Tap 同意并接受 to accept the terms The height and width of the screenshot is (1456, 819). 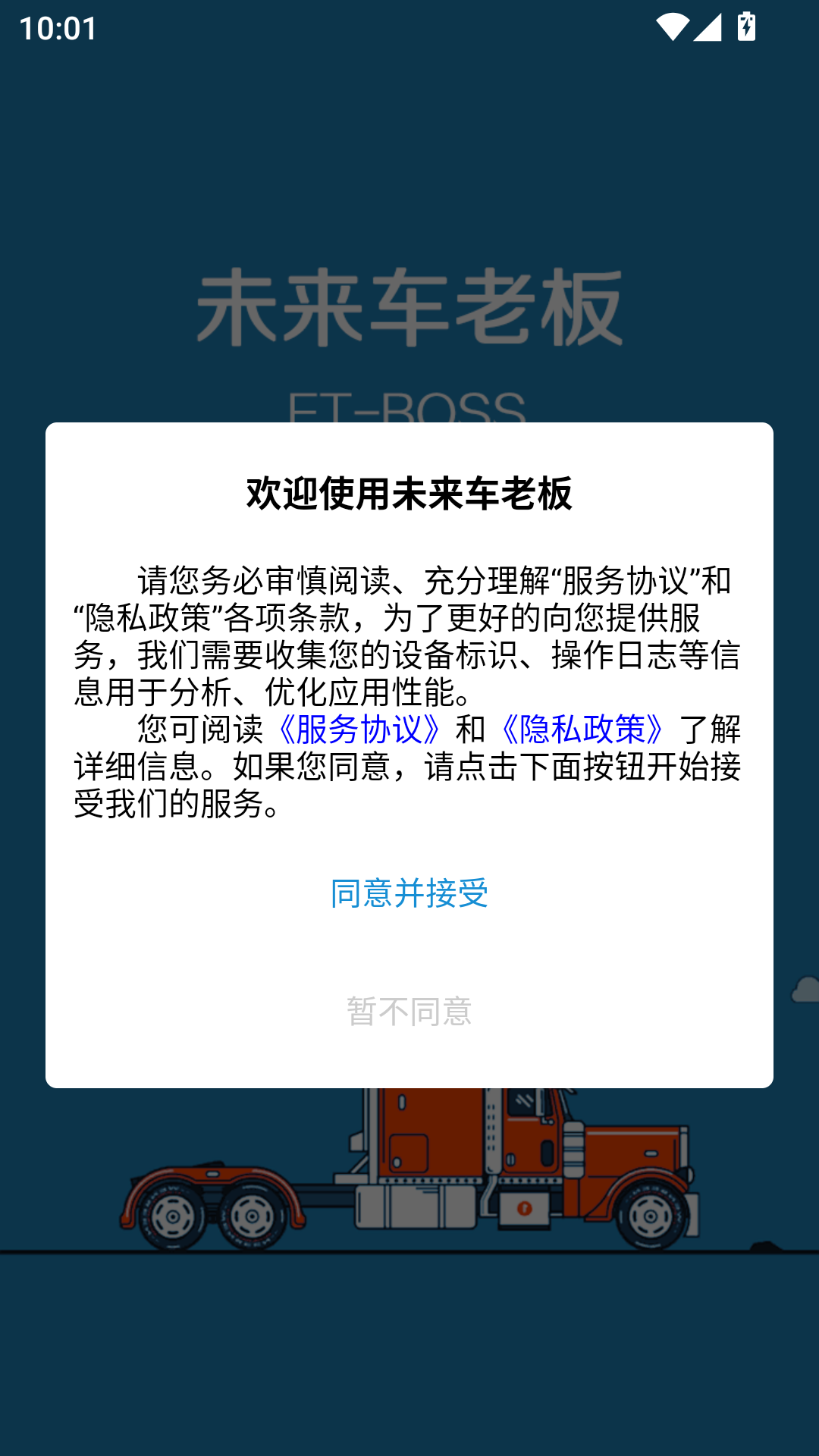pyautogui.click(x=409, y=893)
